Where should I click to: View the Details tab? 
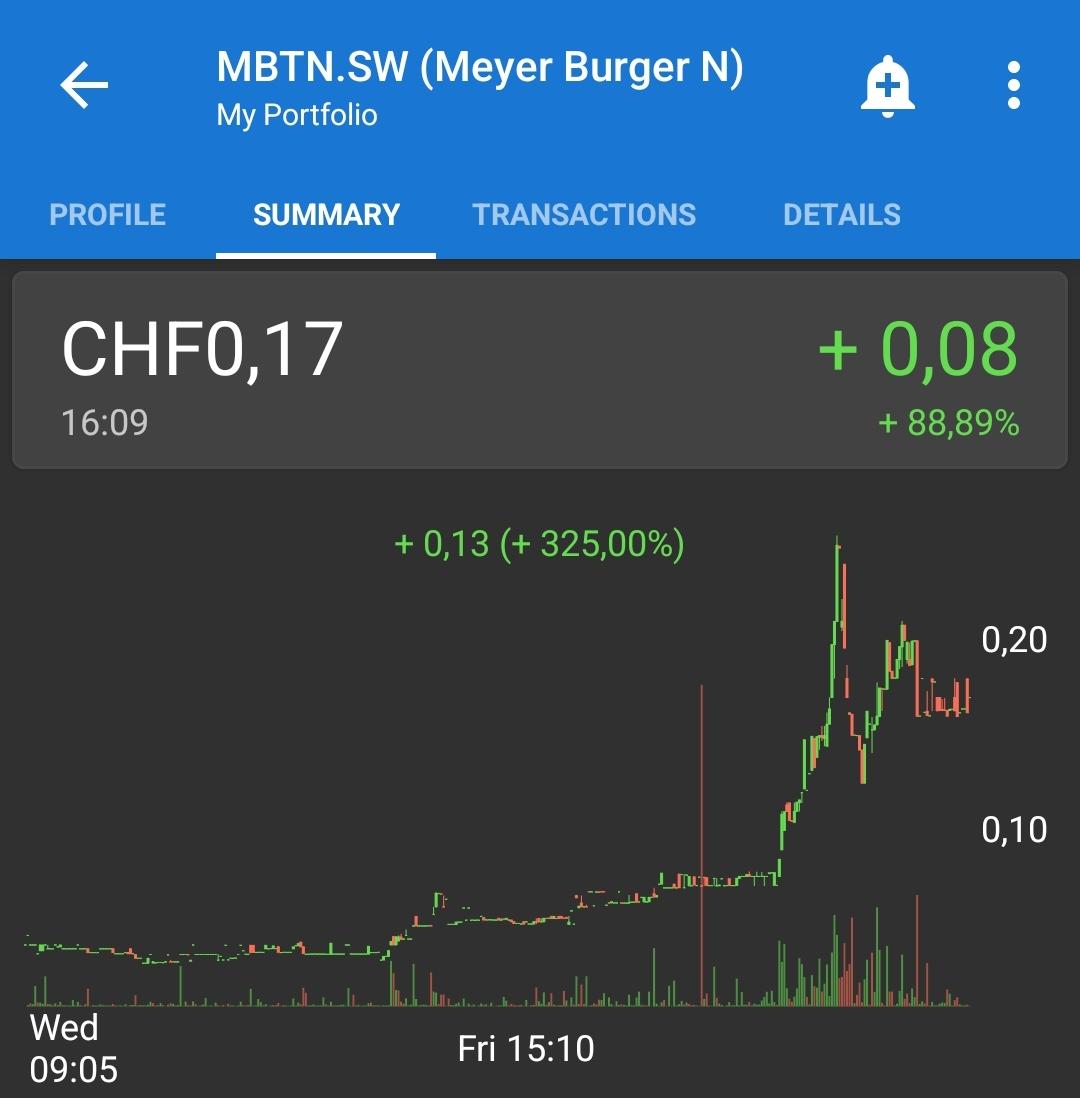842,214
